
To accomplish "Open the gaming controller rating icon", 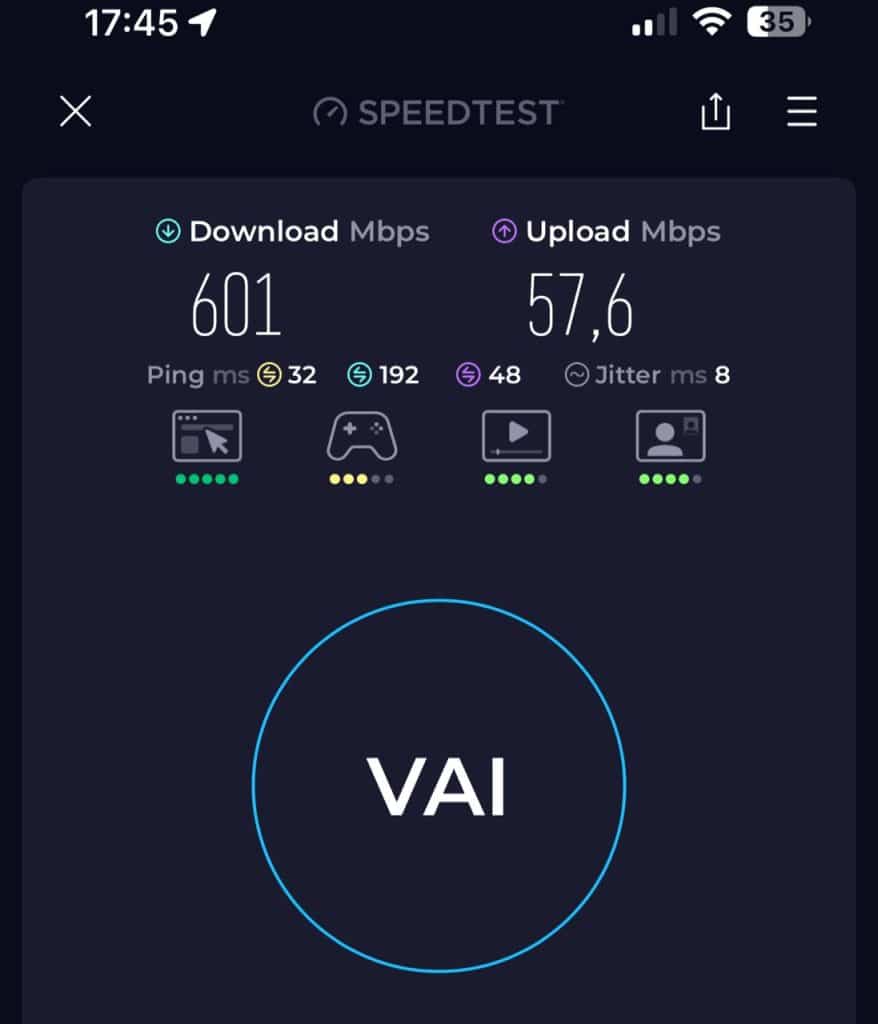I will tap(361, 436).
